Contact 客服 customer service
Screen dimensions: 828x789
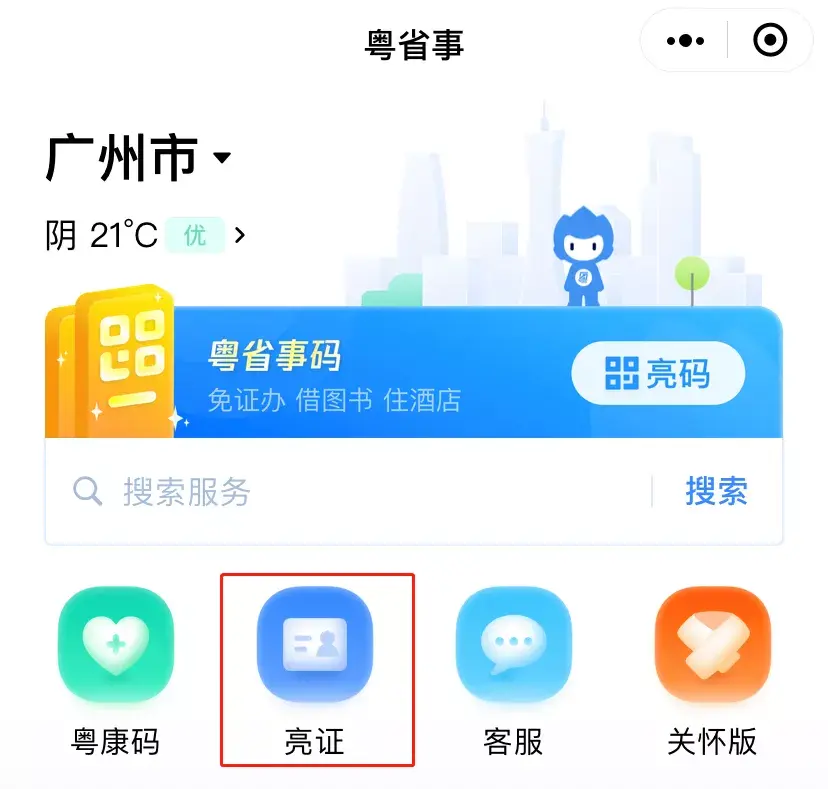pos(513,672)
